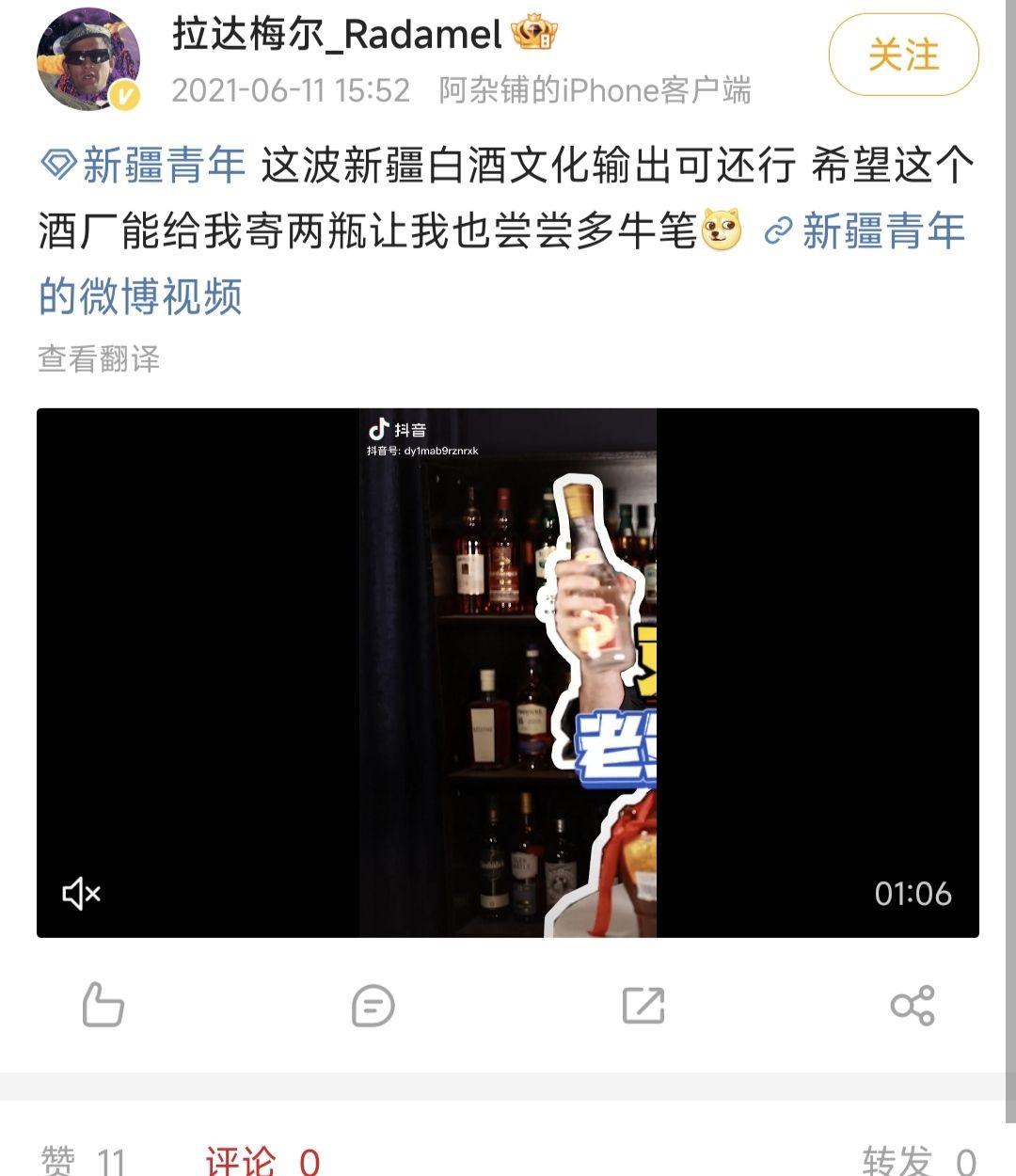Open 拉达梅尔_Radamel's profile avatar

(88, 62)
